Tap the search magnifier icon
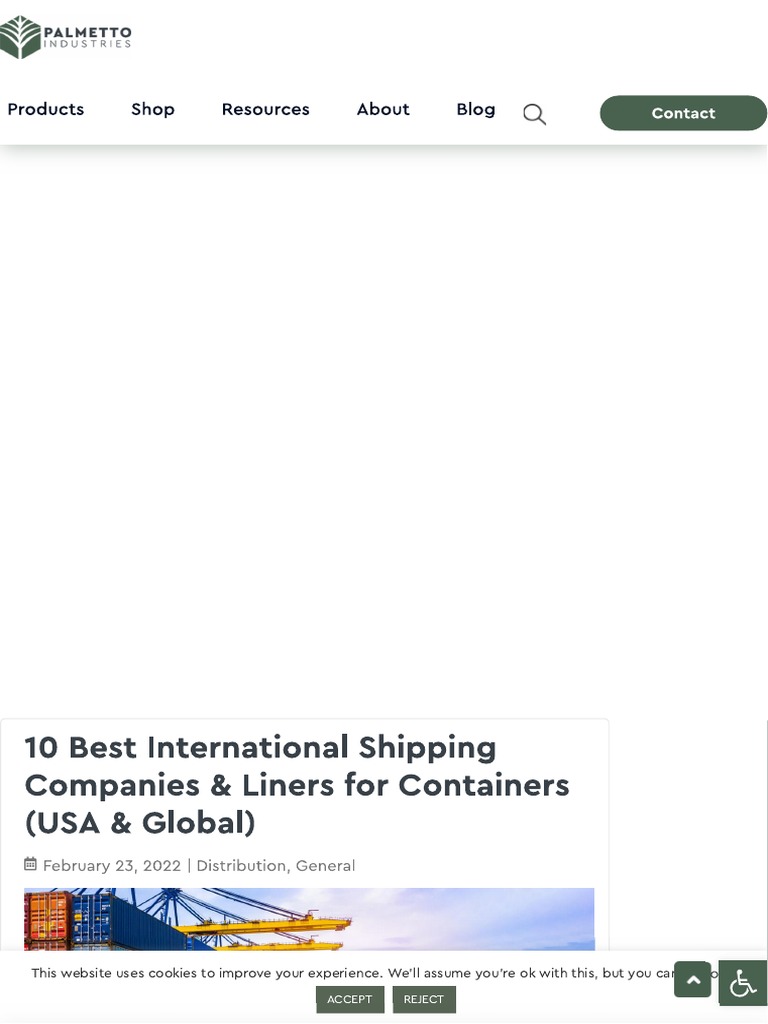Viewport: 768px width, 1024px height. tap(534, 114)
